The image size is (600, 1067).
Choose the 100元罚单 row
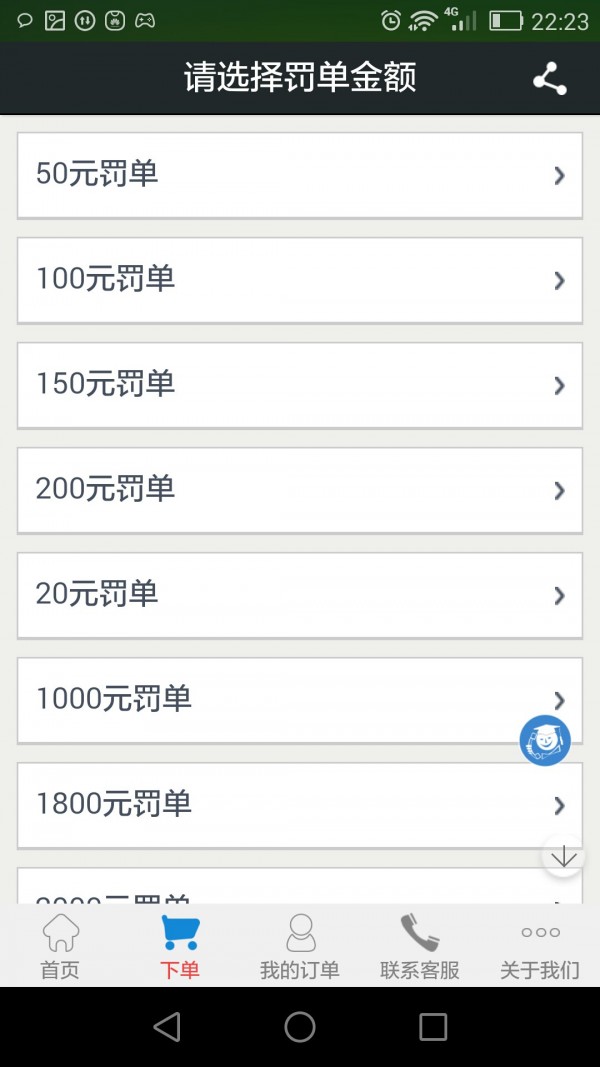point(300,280)
